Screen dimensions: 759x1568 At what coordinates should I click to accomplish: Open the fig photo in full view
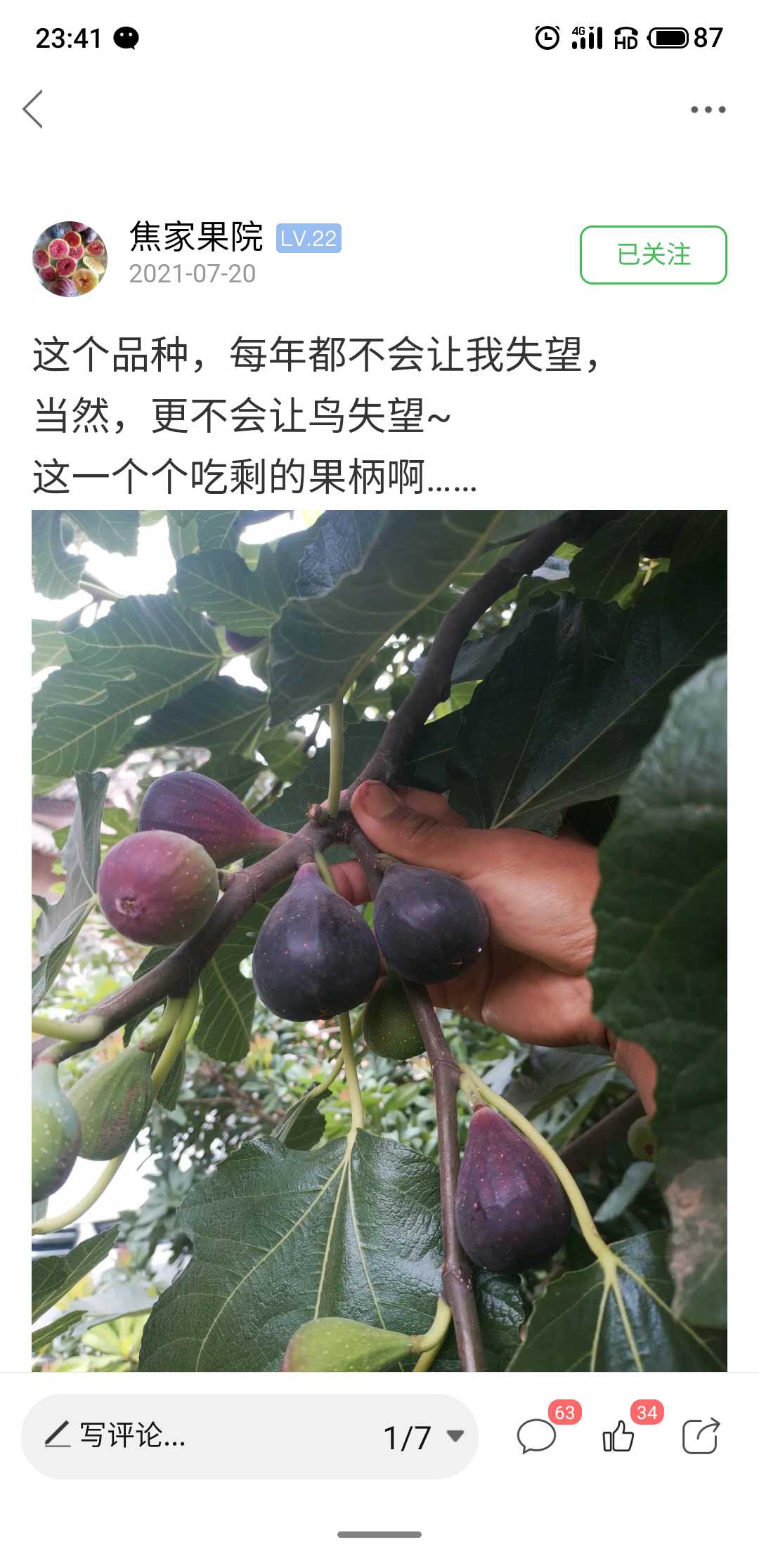click(x=379, y=940)
